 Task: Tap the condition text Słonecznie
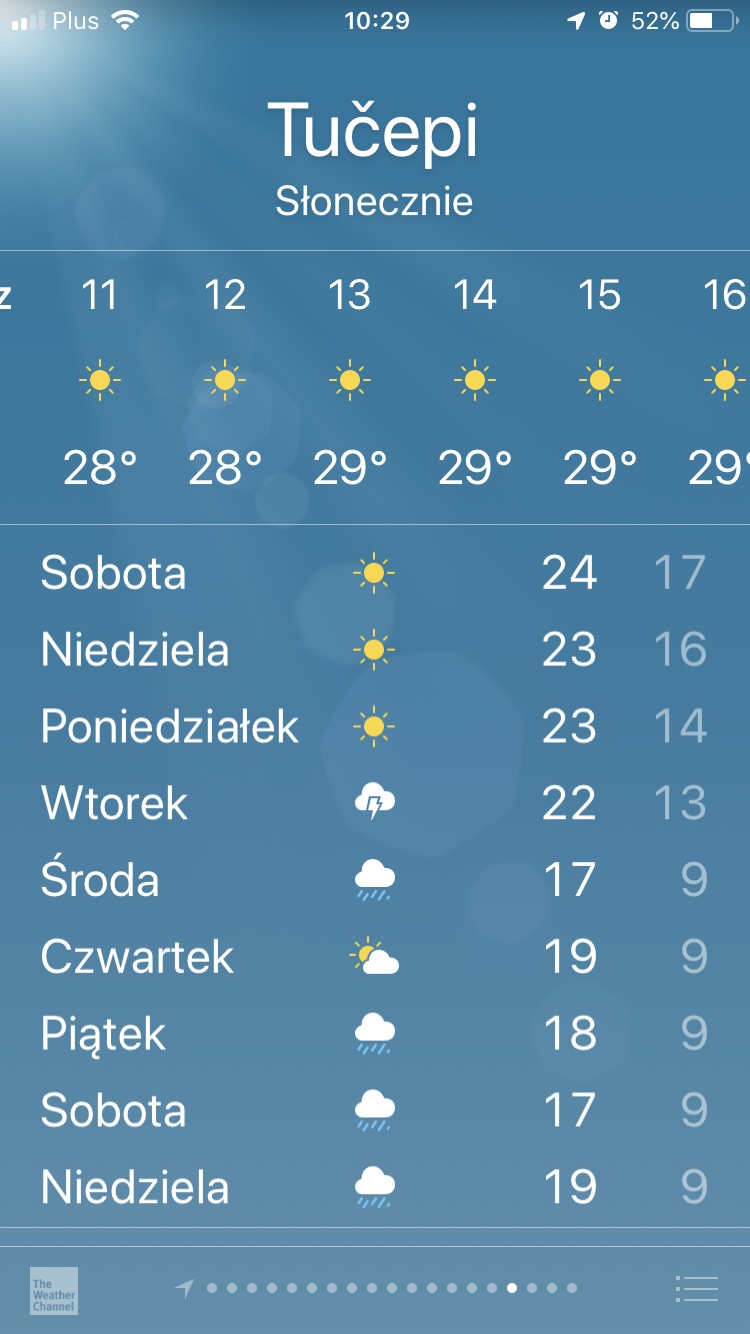(x=374, y=200)
